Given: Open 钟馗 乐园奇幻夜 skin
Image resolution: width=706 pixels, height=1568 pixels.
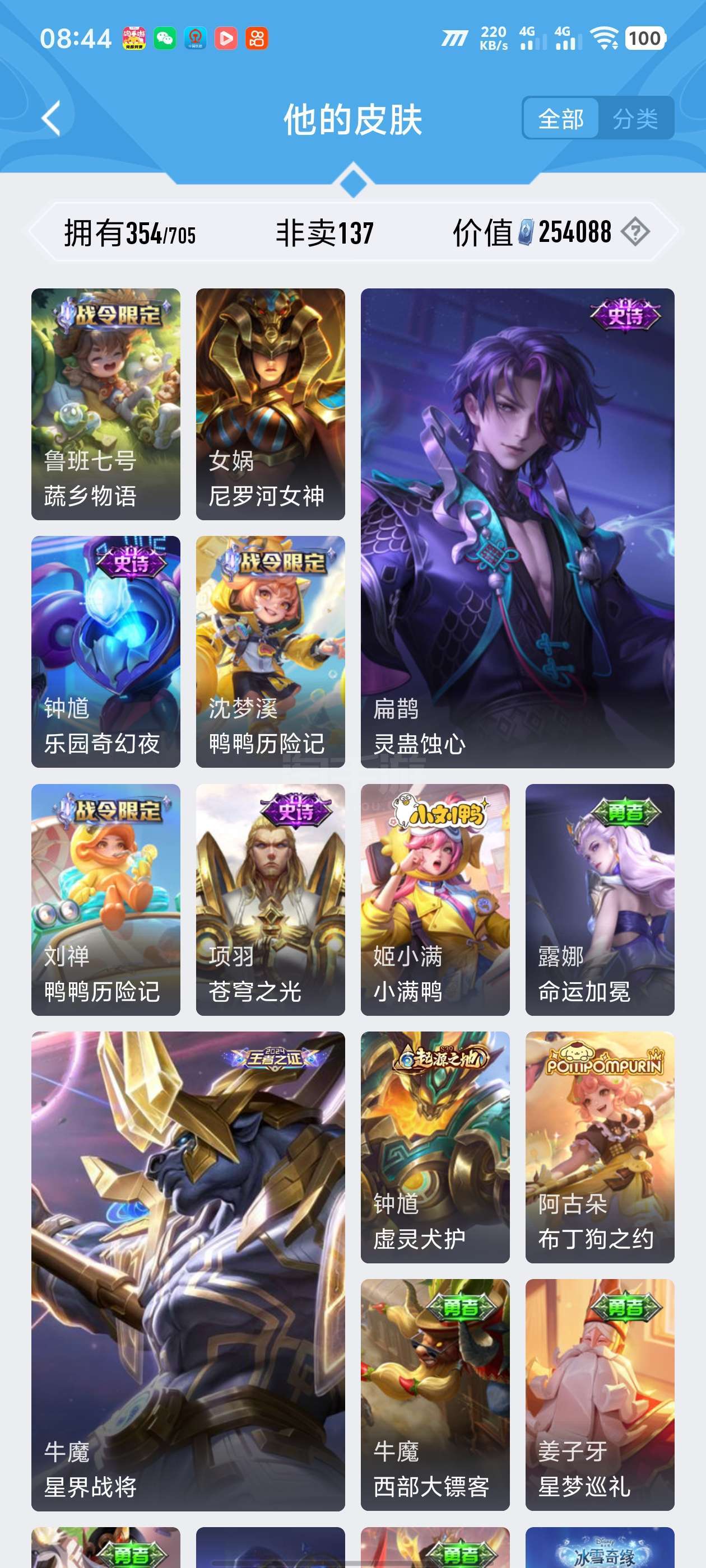Looking at the screenshot, I should (x=106, y=651).
